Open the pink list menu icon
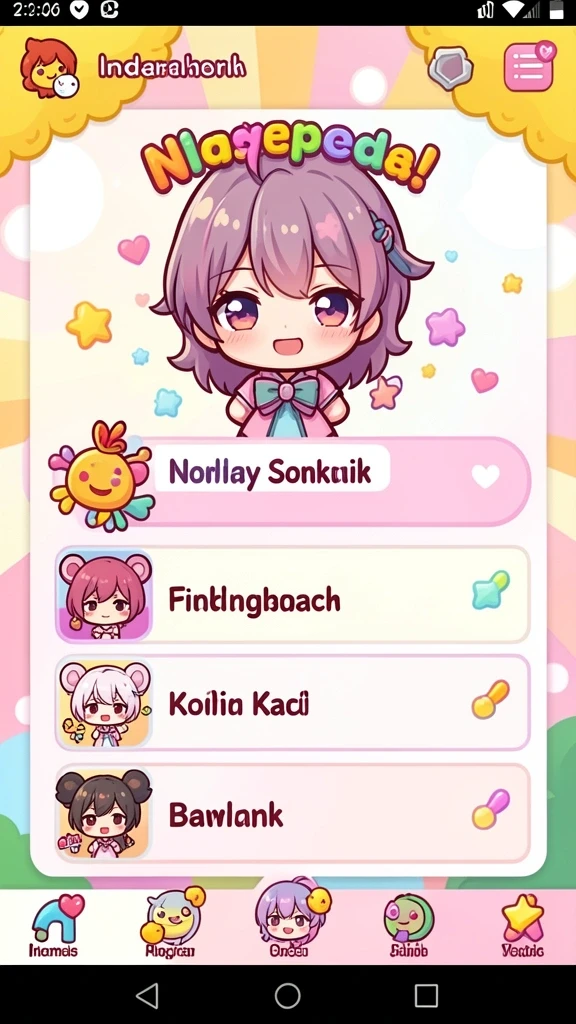Viewport: 576px width, 1024px height. [529, 67]
